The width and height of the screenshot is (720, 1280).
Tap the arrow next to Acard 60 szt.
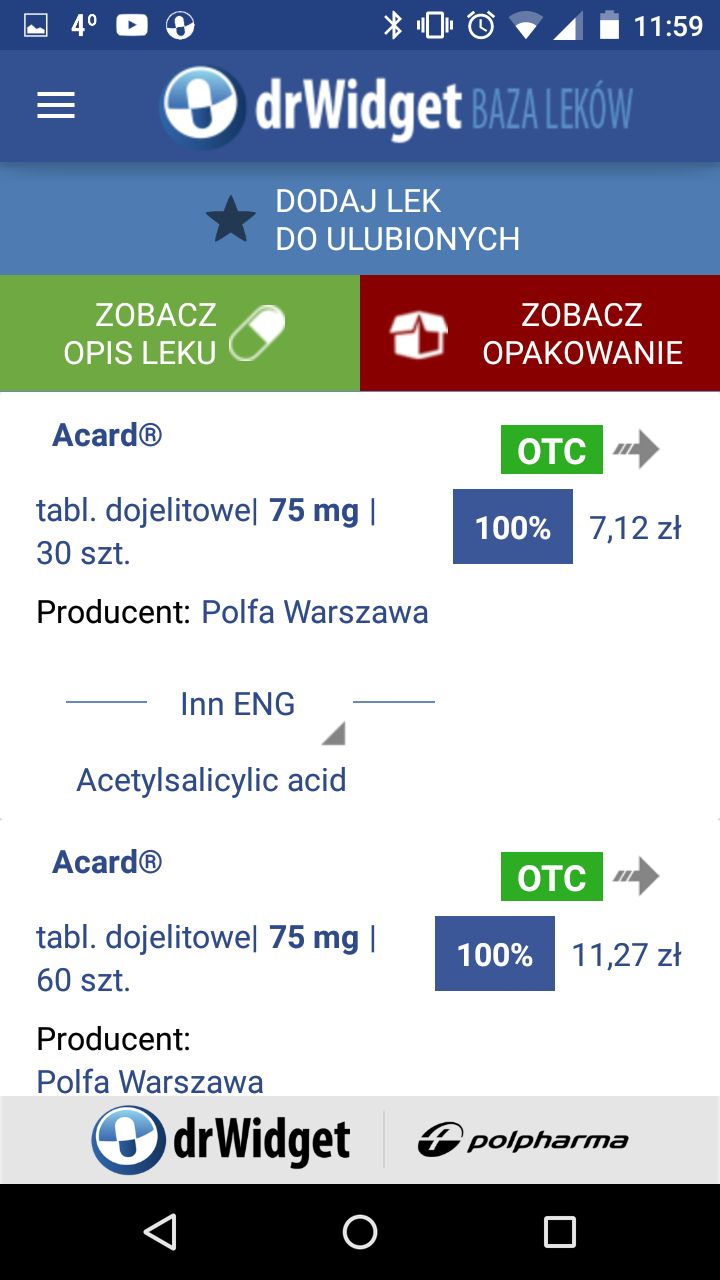point(636,877)
